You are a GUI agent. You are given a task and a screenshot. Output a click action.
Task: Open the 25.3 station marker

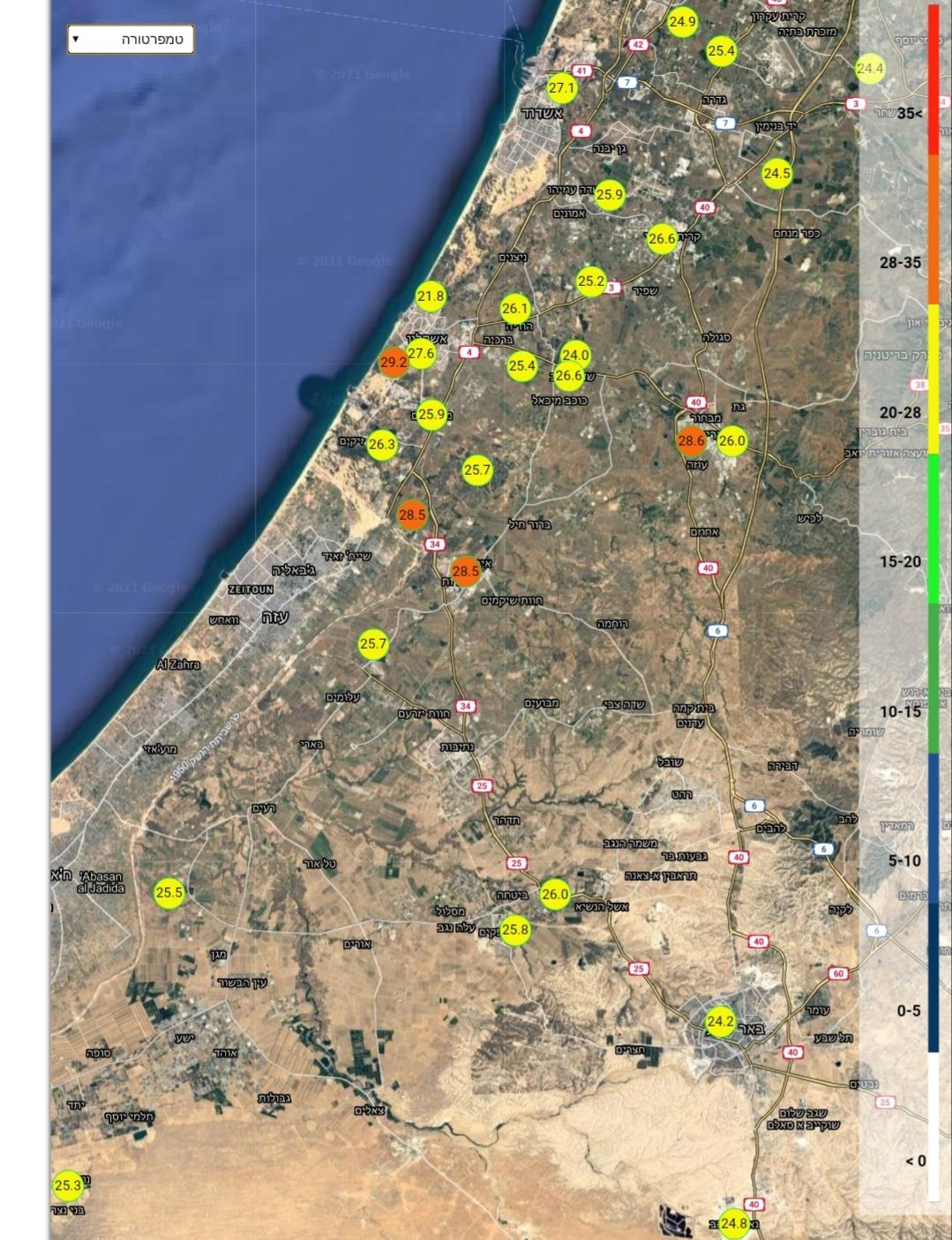pyautogui.click(x=68, y=1185)
